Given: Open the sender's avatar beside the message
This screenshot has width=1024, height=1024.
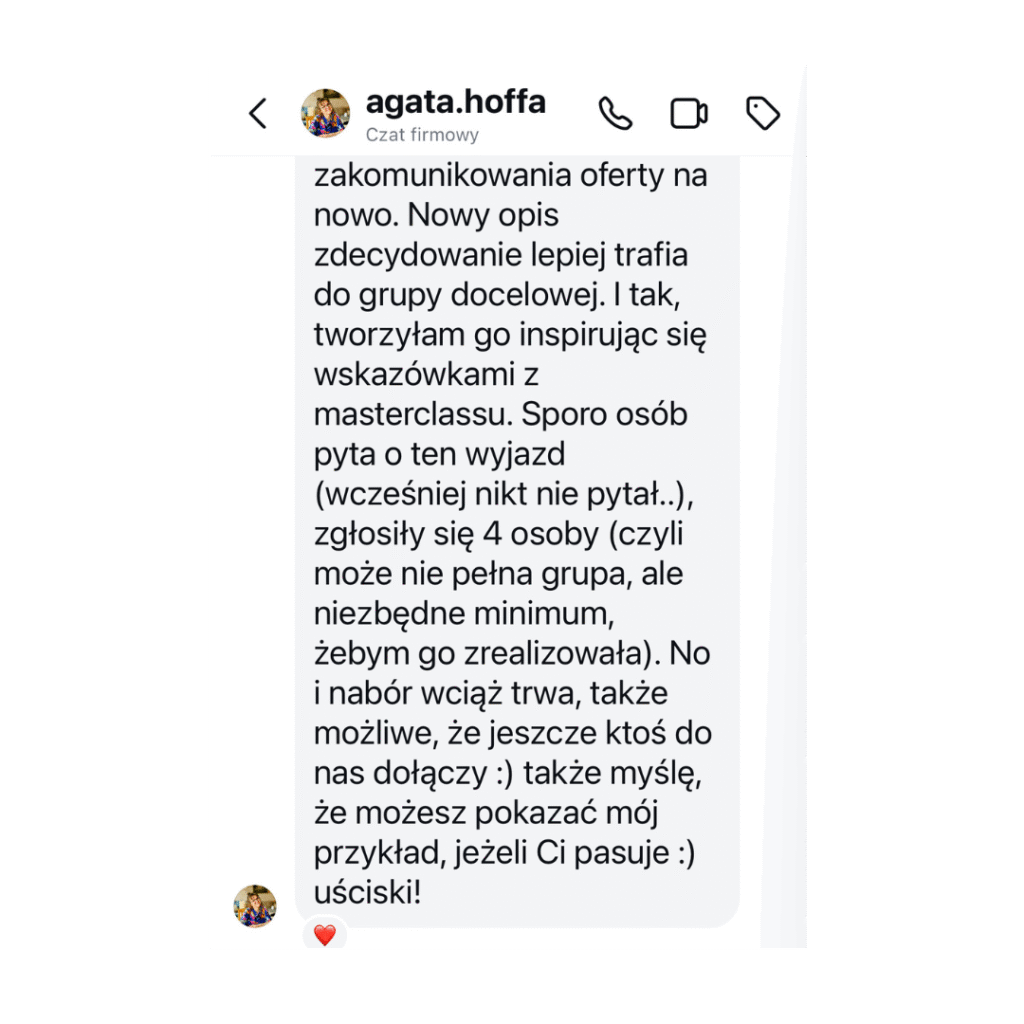Looking at the screenshot, I should click(x=255, y=905).
